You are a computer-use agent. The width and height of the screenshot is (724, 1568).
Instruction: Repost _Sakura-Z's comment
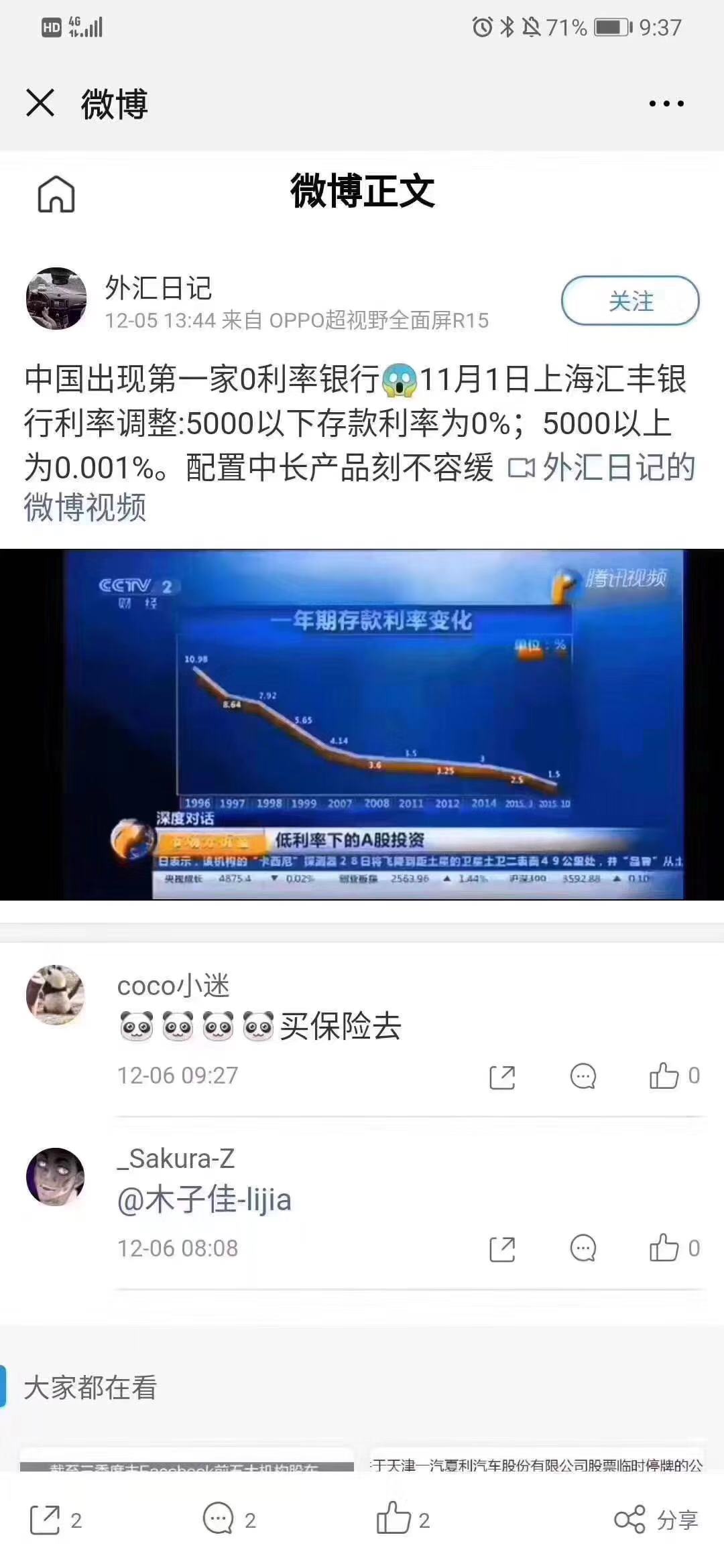(x=502, y=1250)
